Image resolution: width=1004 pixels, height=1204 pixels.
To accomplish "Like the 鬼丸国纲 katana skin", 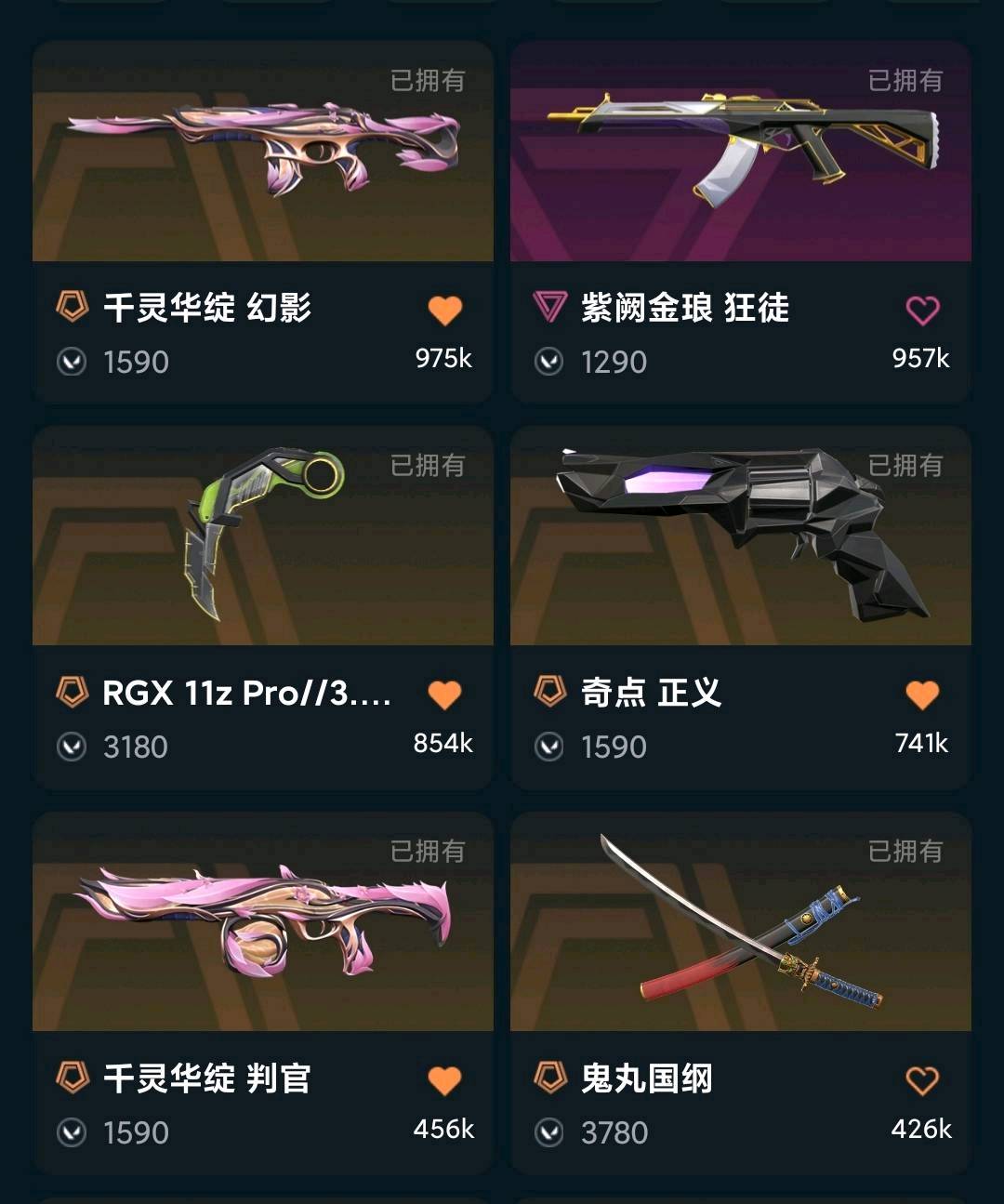I will pyautogui.click(x=922, y=1080).
